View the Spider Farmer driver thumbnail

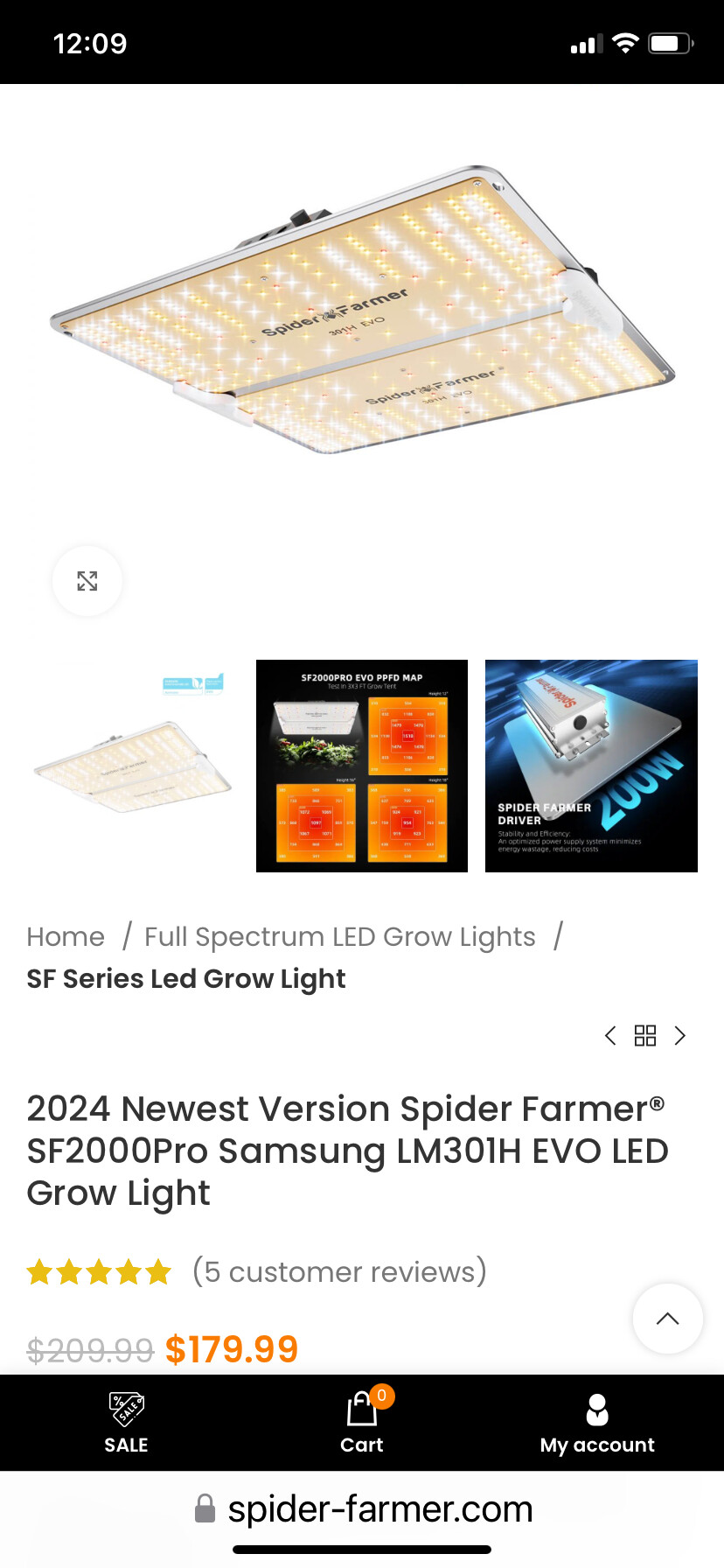(591, 766)
